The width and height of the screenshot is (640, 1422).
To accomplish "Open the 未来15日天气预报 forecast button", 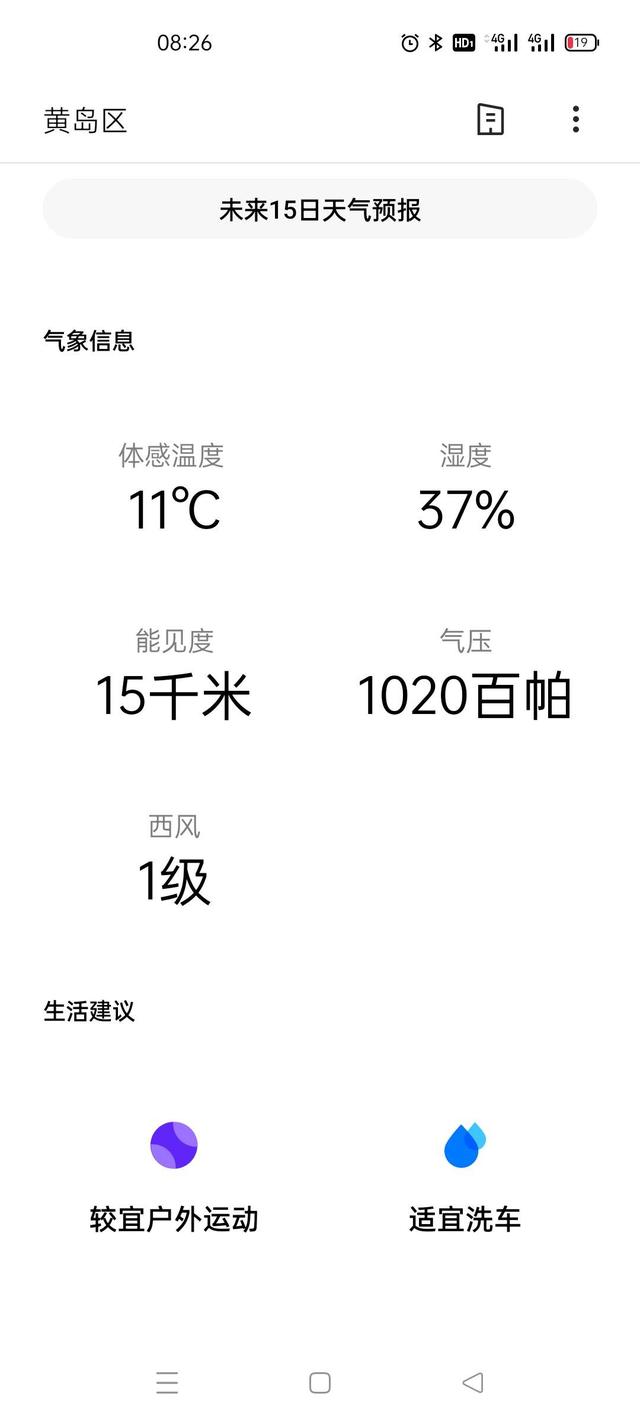I will point(320,209).
